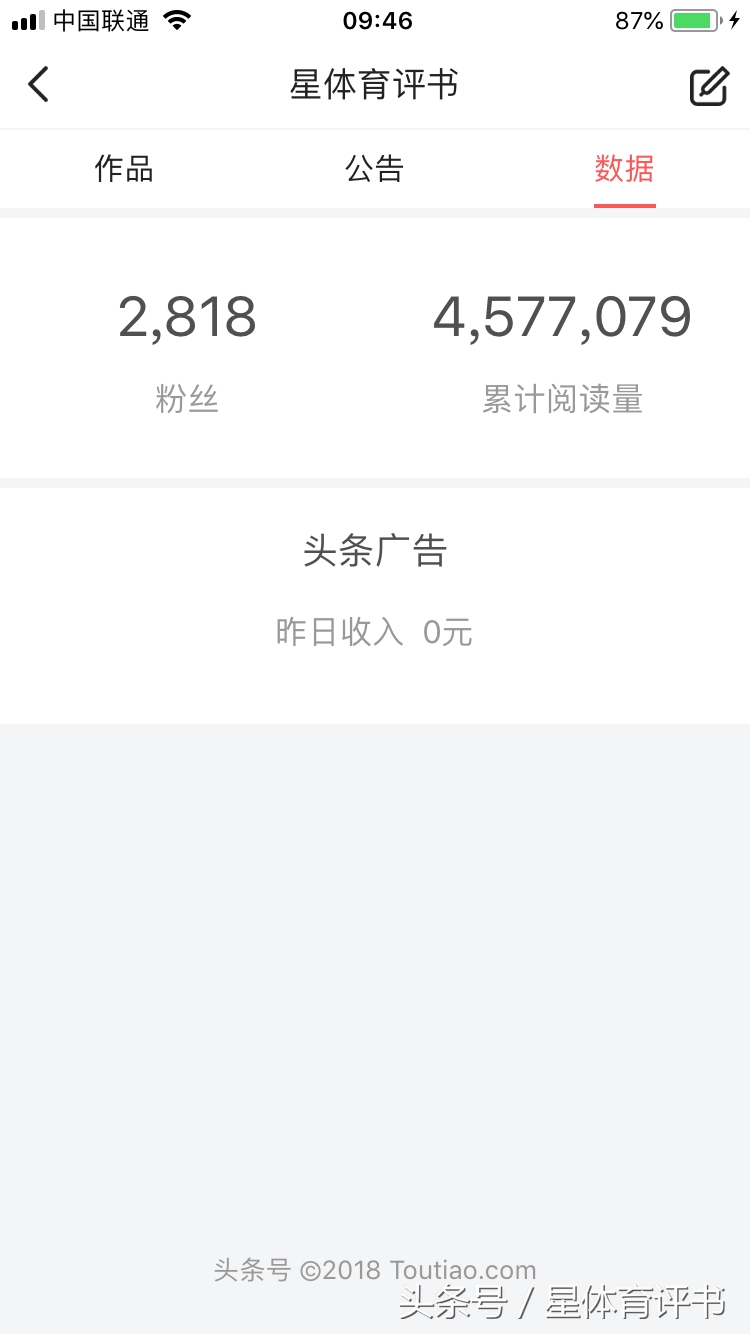Switch to the 作品 tab
The width and height of the screenshot is (750, 1334).
(124, 169)
